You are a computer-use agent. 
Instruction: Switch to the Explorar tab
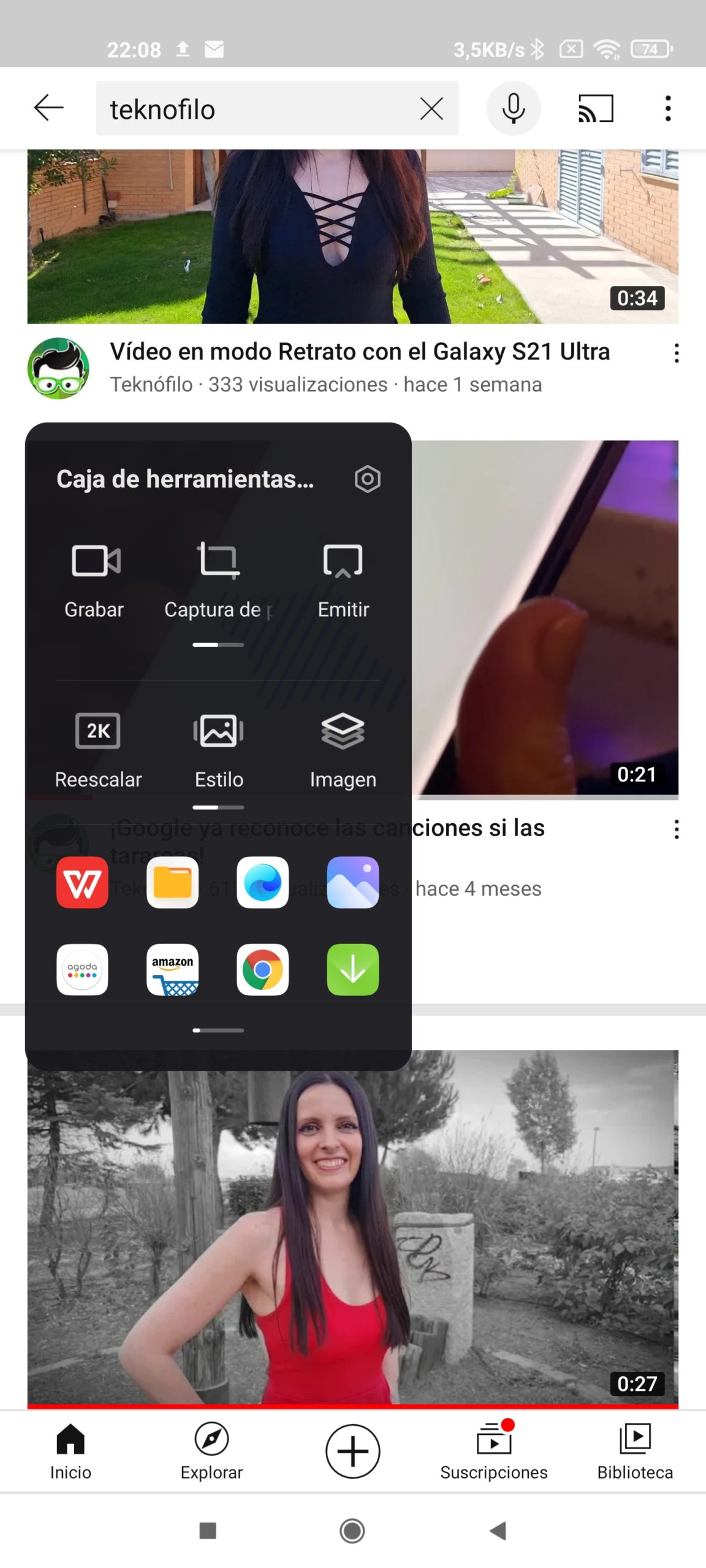point(211,1450)
